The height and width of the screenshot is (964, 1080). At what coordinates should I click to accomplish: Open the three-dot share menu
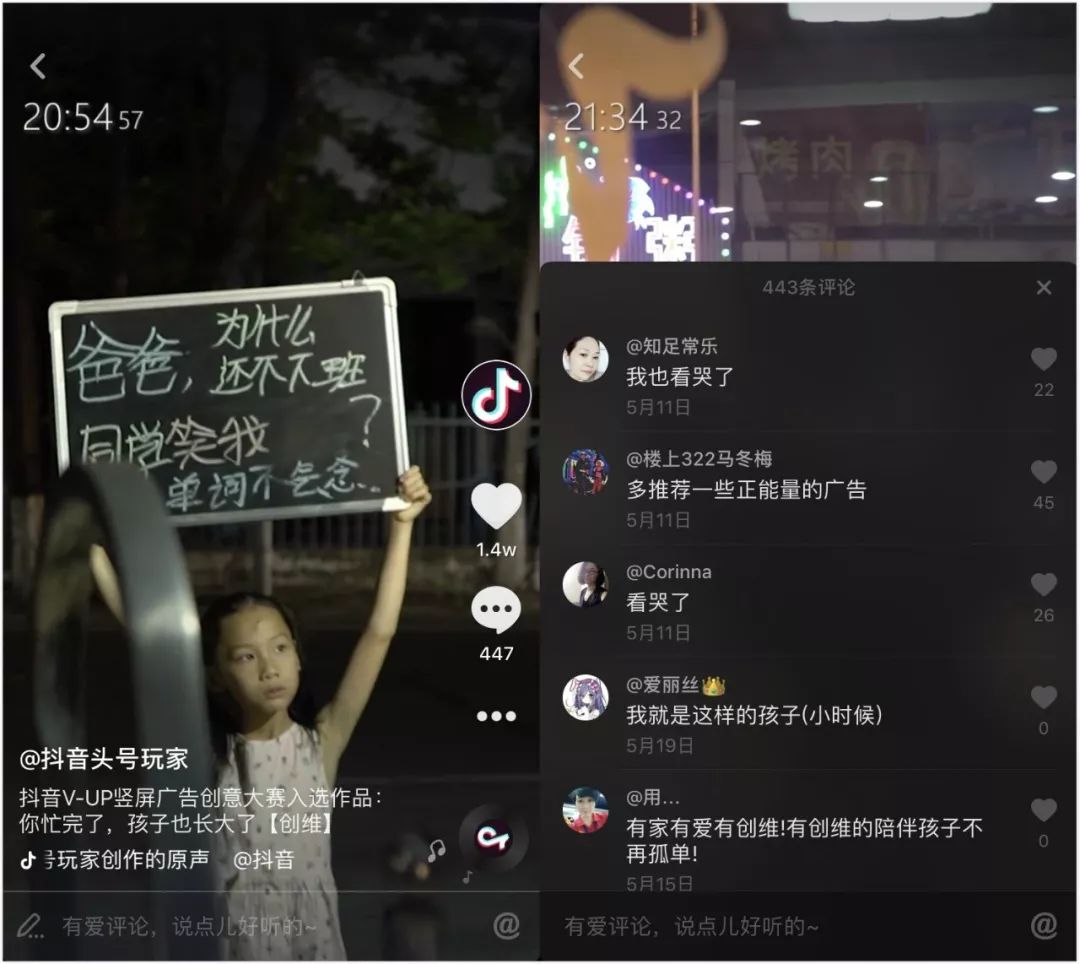tap(496, 716)
